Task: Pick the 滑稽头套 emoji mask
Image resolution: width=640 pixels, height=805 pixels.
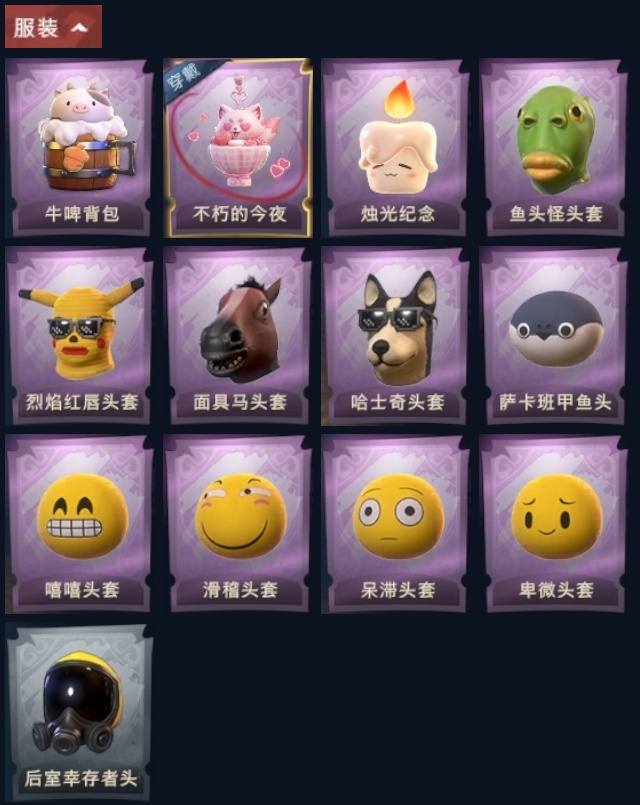Action: 238,524
